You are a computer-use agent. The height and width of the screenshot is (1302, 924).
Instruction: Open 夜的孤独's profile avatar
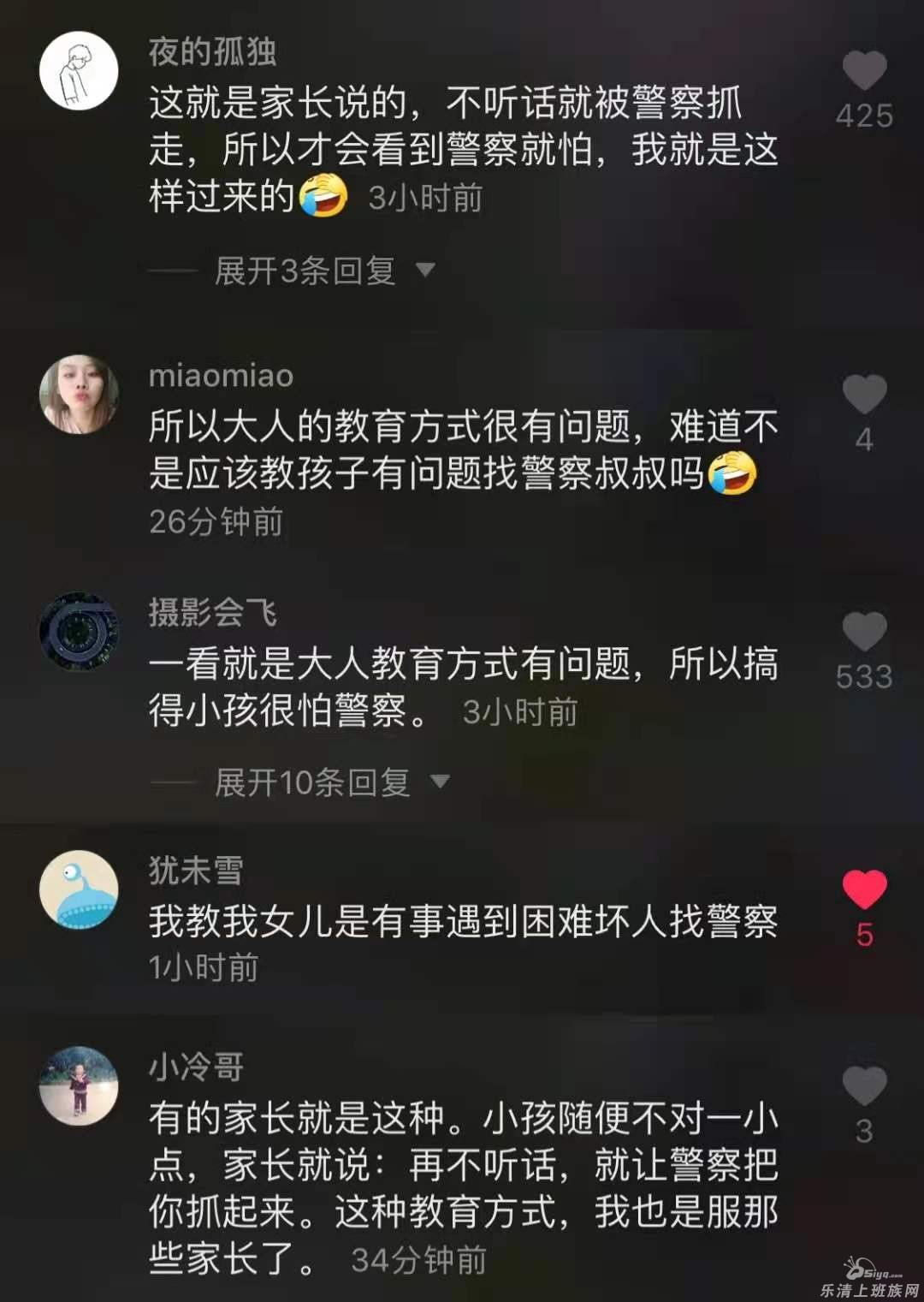click(x=79, y=71)
